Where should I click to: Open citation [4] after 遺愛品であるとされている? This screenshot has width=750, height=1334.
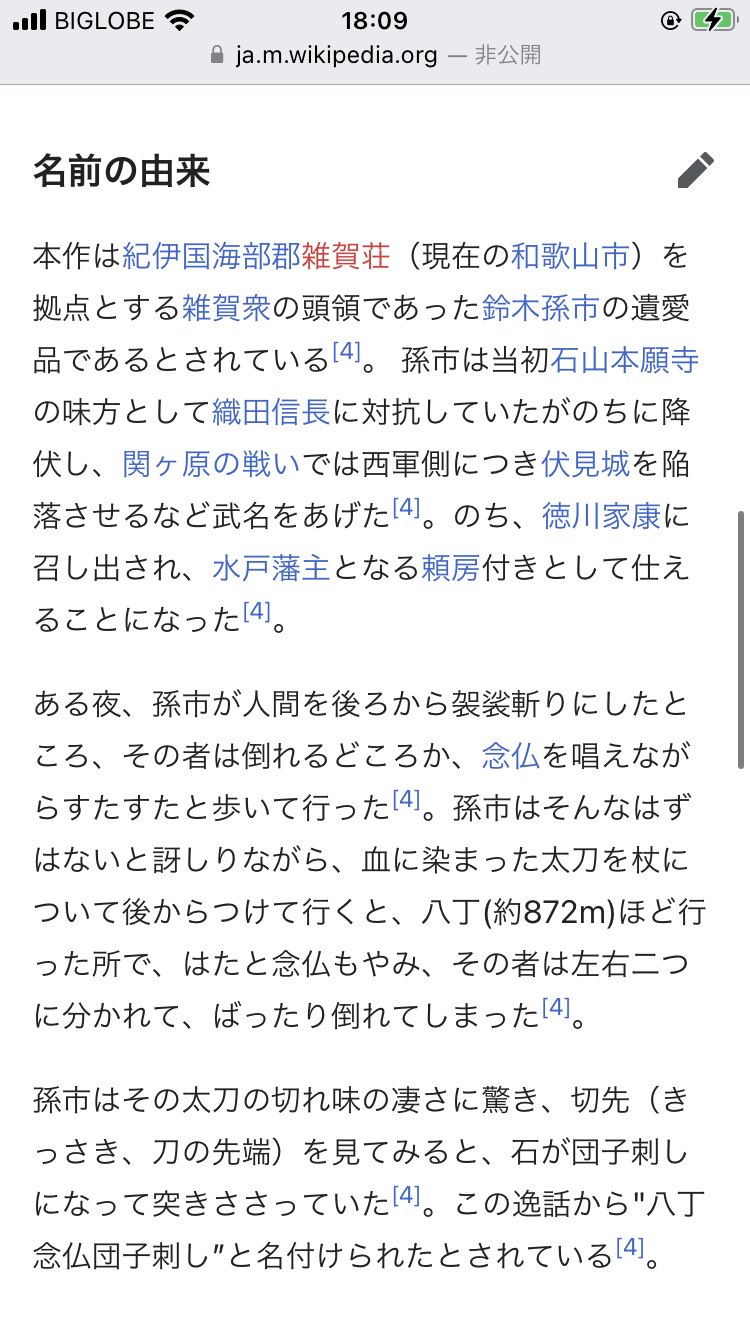click(345, 353)
